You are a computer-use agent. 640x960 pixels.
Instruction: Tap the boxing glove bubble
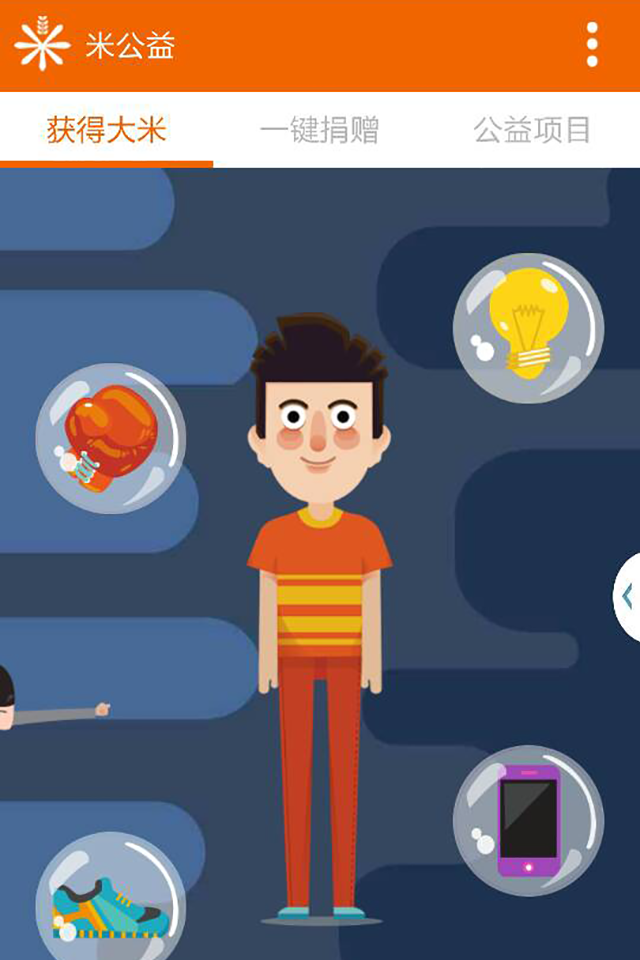pos(110,438)
